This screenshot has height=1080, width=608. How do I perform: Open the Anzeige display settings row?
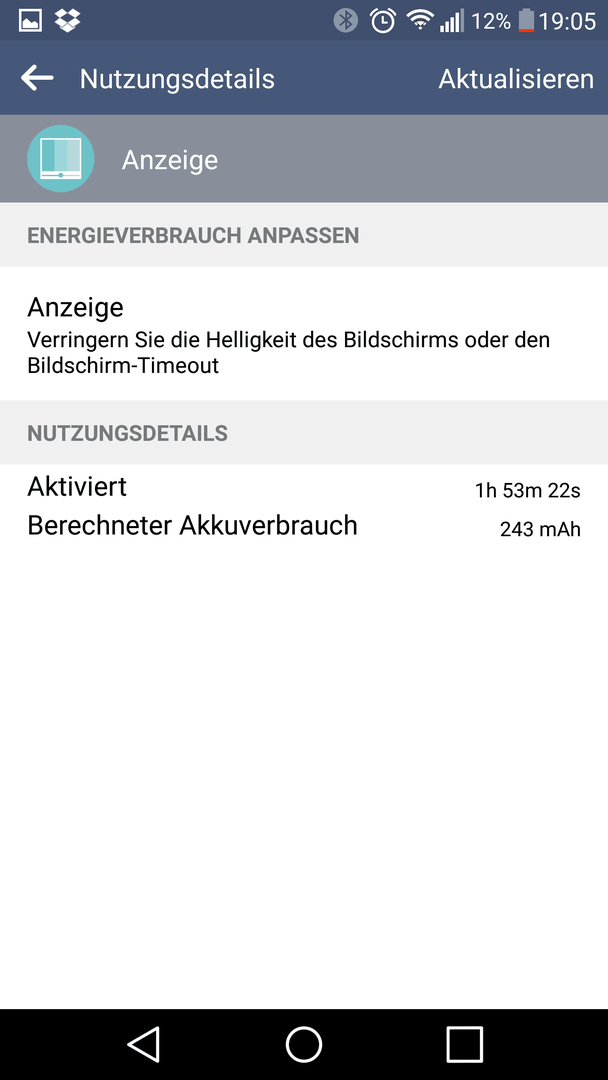coord(303,334)
